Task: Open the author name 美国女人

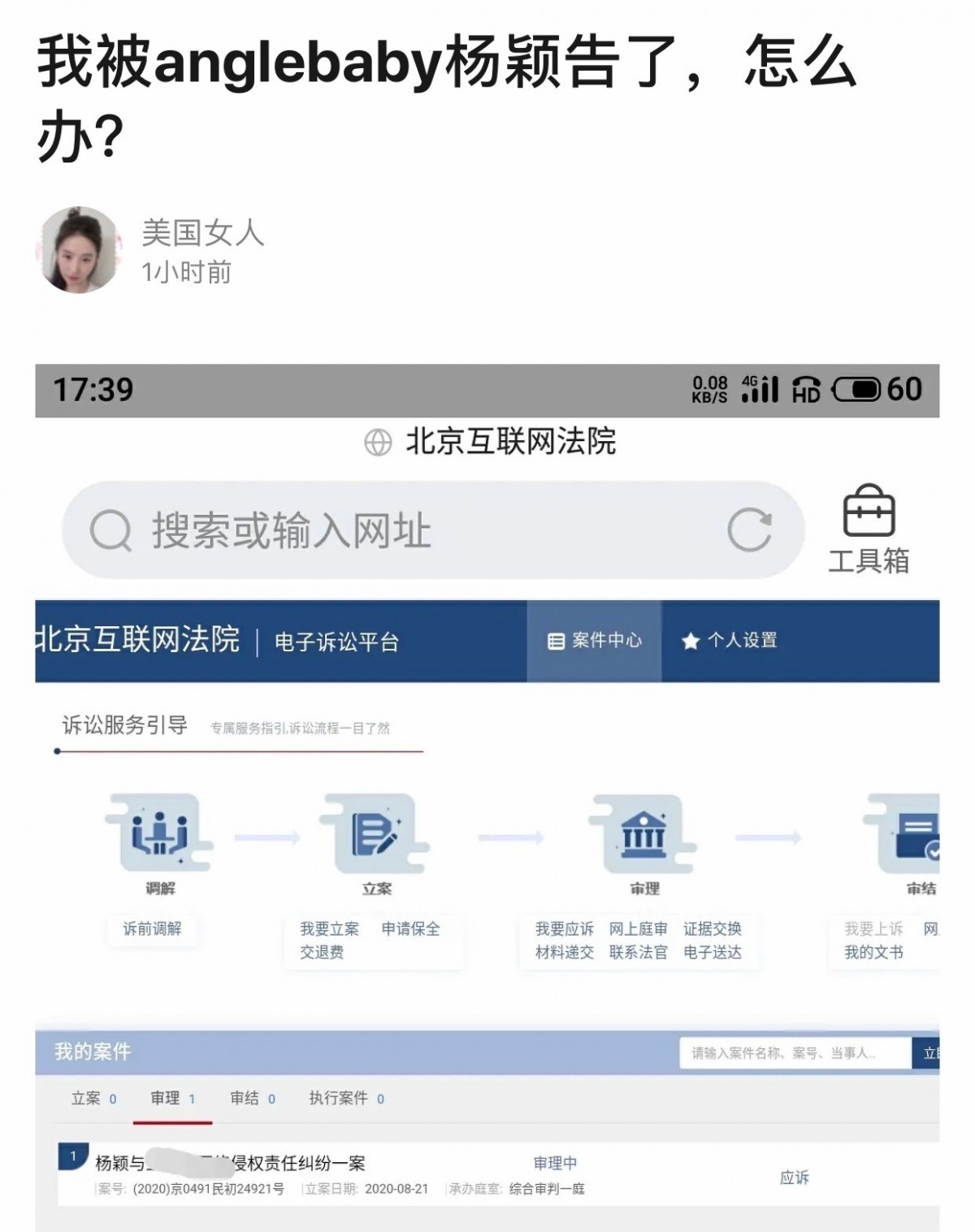Action: click(203, 233)
